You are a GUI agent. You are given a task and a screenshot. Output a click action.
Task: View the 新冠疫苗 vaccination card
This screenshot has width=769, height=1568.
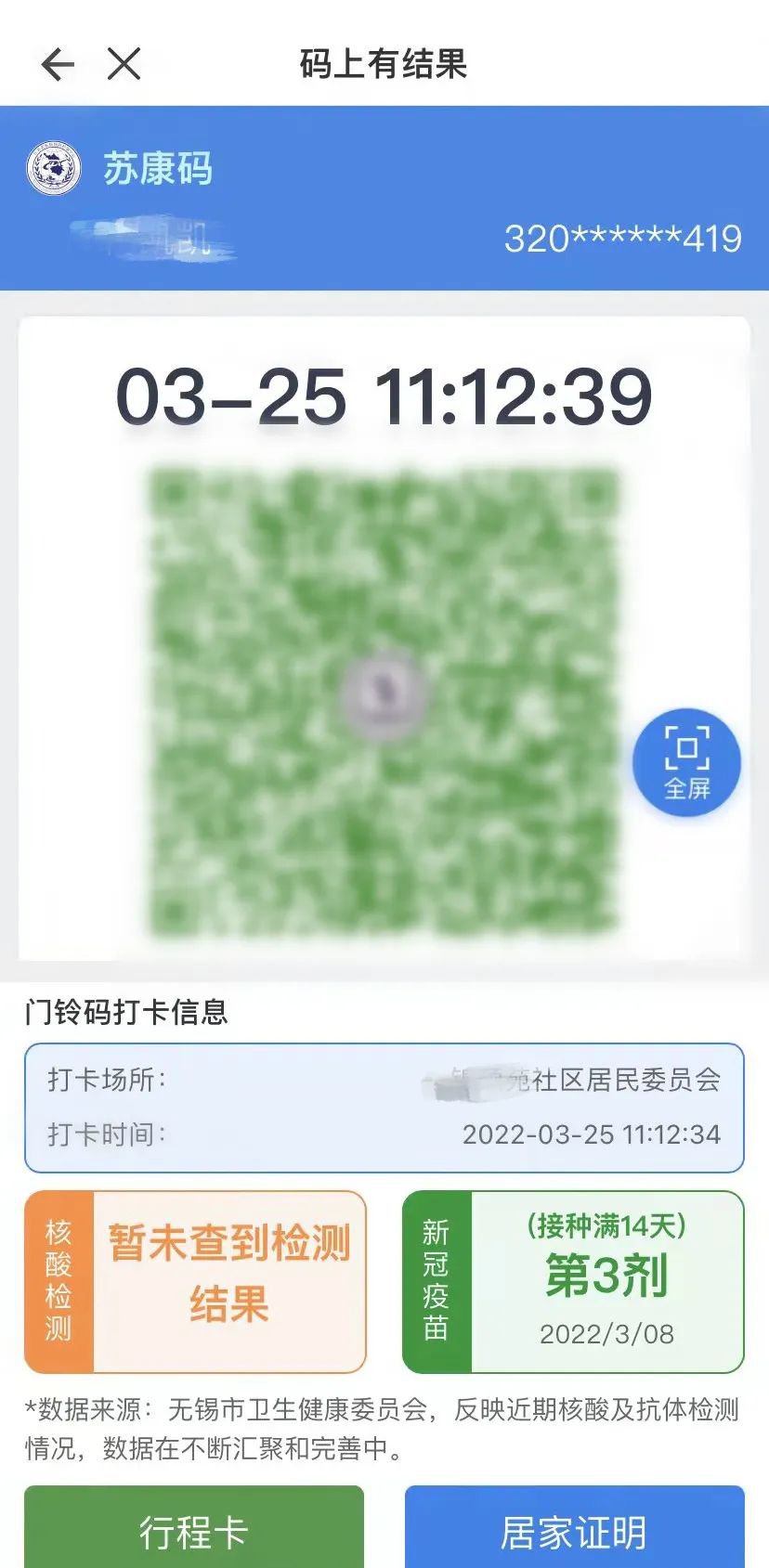tap(573, 1281)
